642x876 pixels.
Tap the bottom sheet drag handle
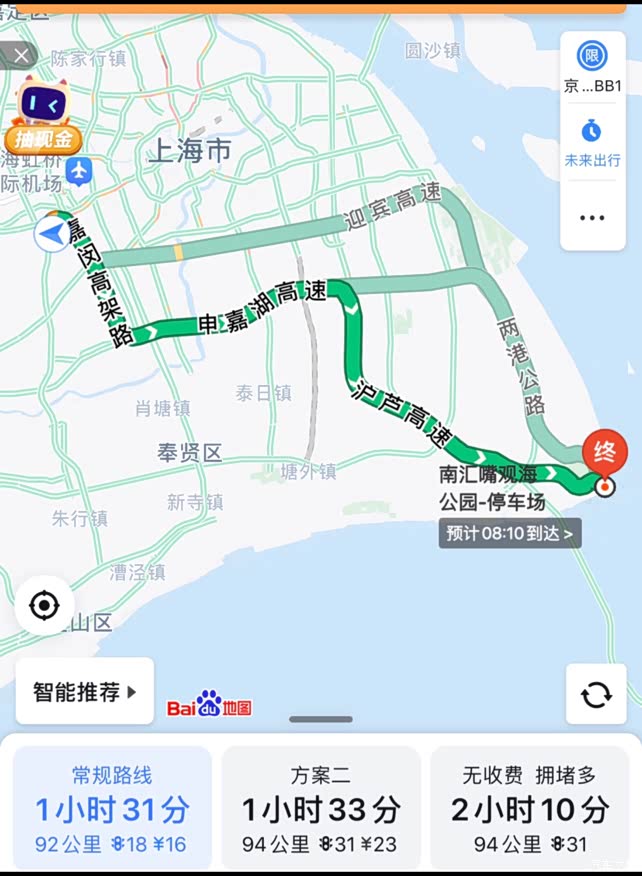(321, 719)
